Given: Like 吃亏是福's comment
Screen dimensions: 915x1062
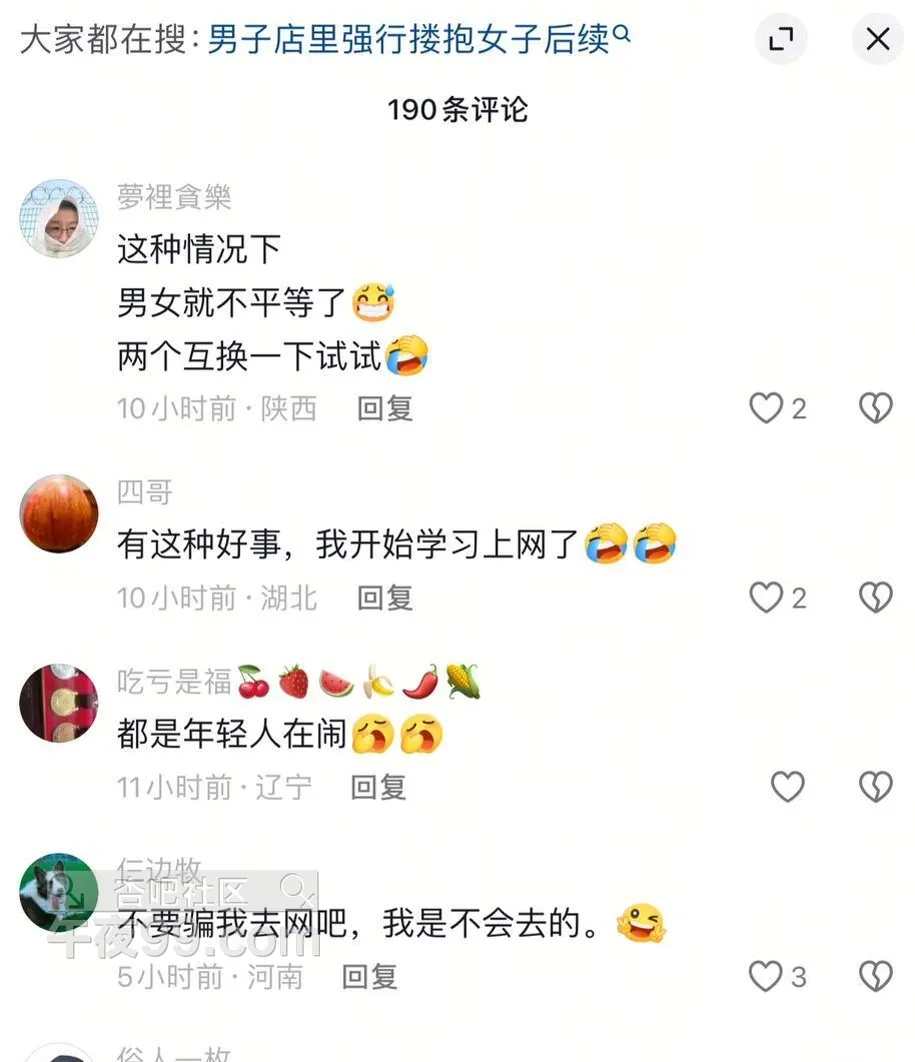Looking at the screenshot, I should pyautogui.click(x=788, y=787).
